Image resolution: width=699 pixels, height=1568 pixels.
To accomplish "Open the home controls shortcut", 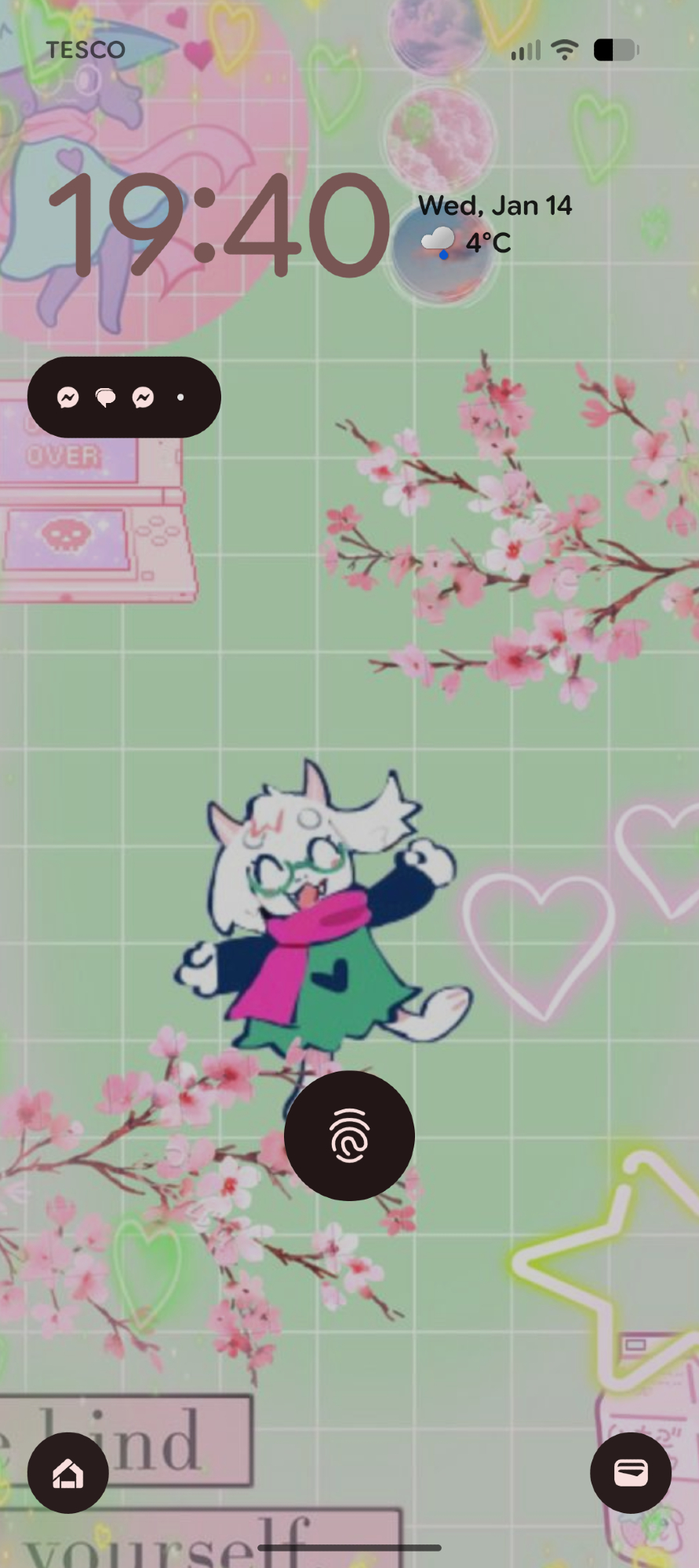I will [68, 1473].
